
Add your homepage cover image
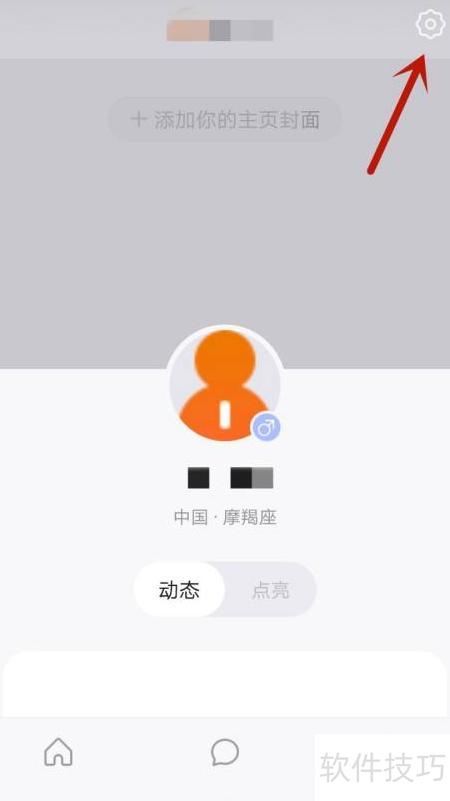pos(225,120)
